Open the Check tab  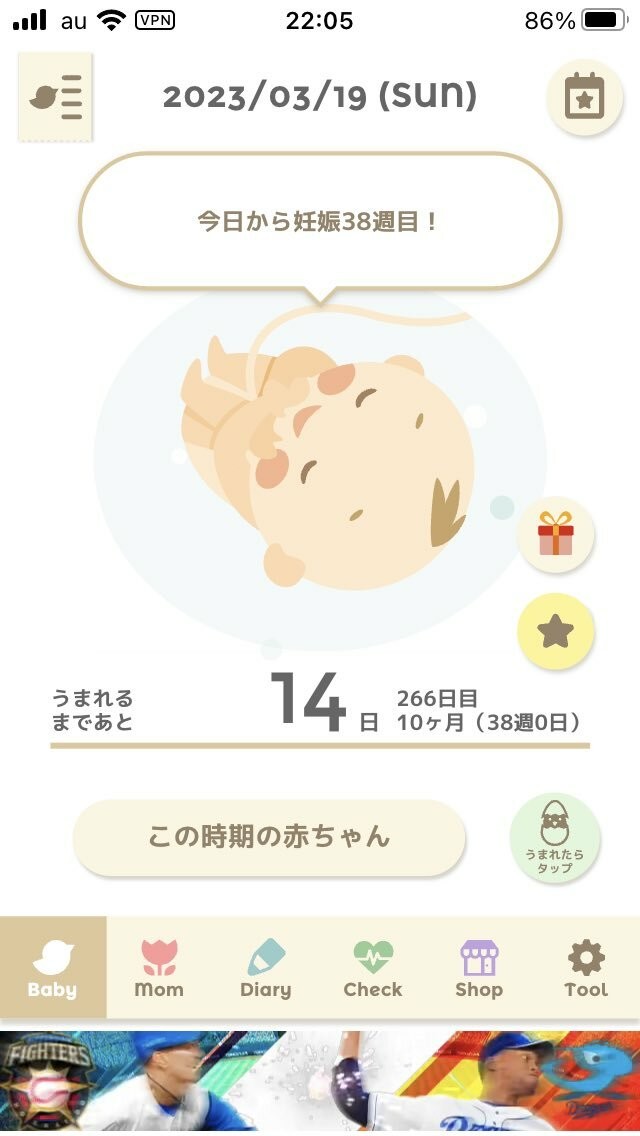coord(372,968)
